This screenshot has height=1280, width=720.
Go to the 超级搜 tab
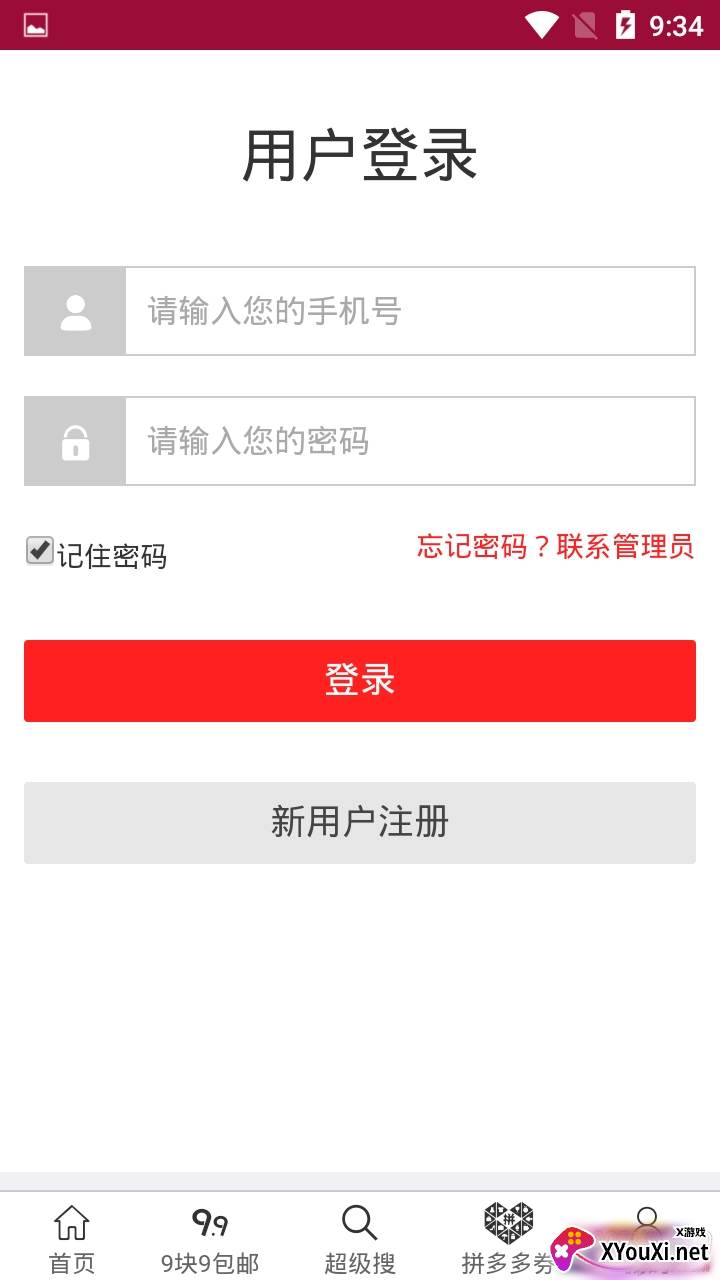pyautogui.click(x=360, y=1238)
